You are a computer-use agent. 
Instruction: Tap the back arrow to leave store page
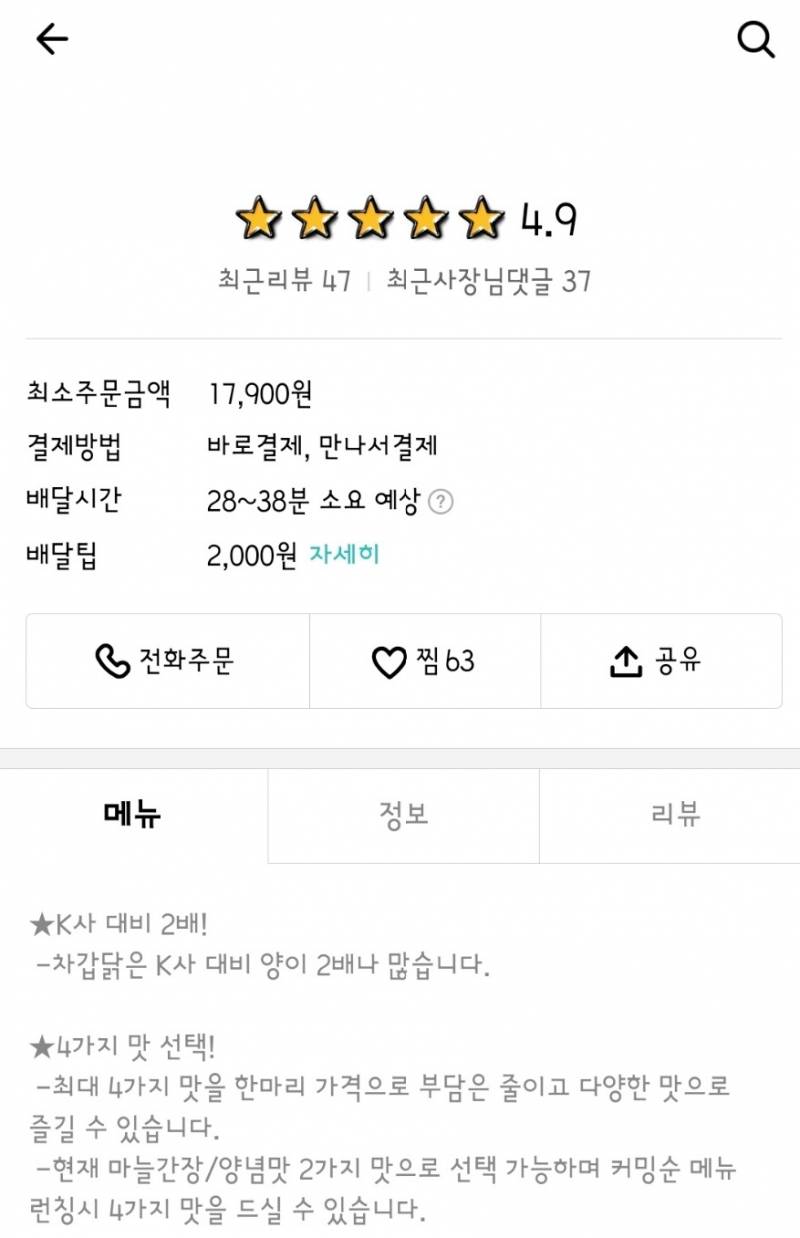(52, 38)
